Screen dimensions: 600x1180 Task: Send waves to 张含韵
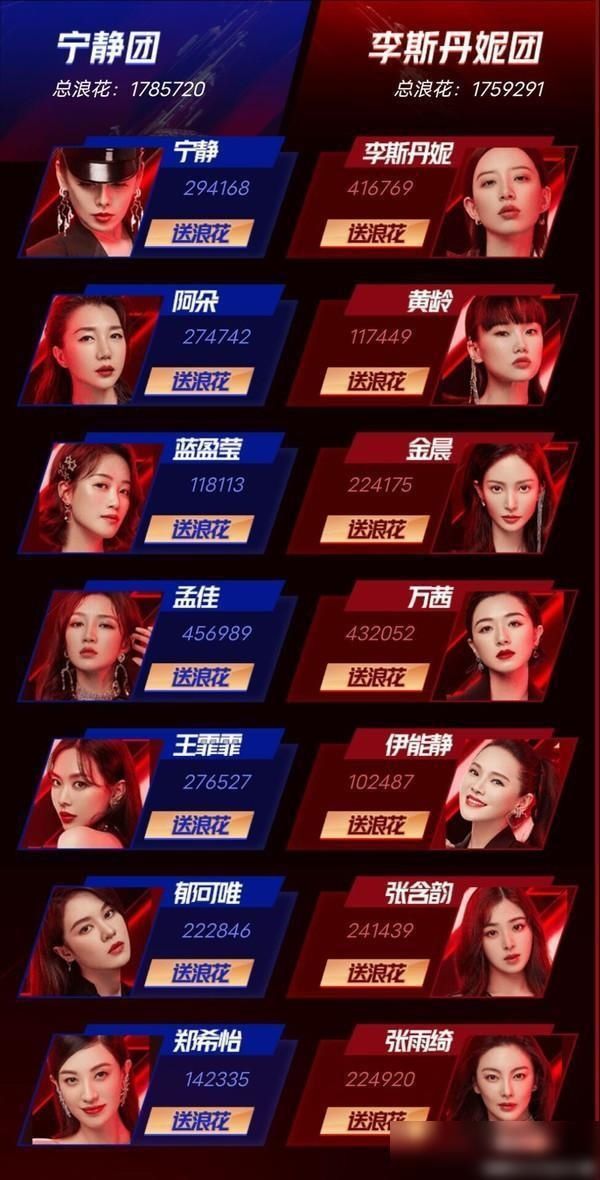(375, 973)
